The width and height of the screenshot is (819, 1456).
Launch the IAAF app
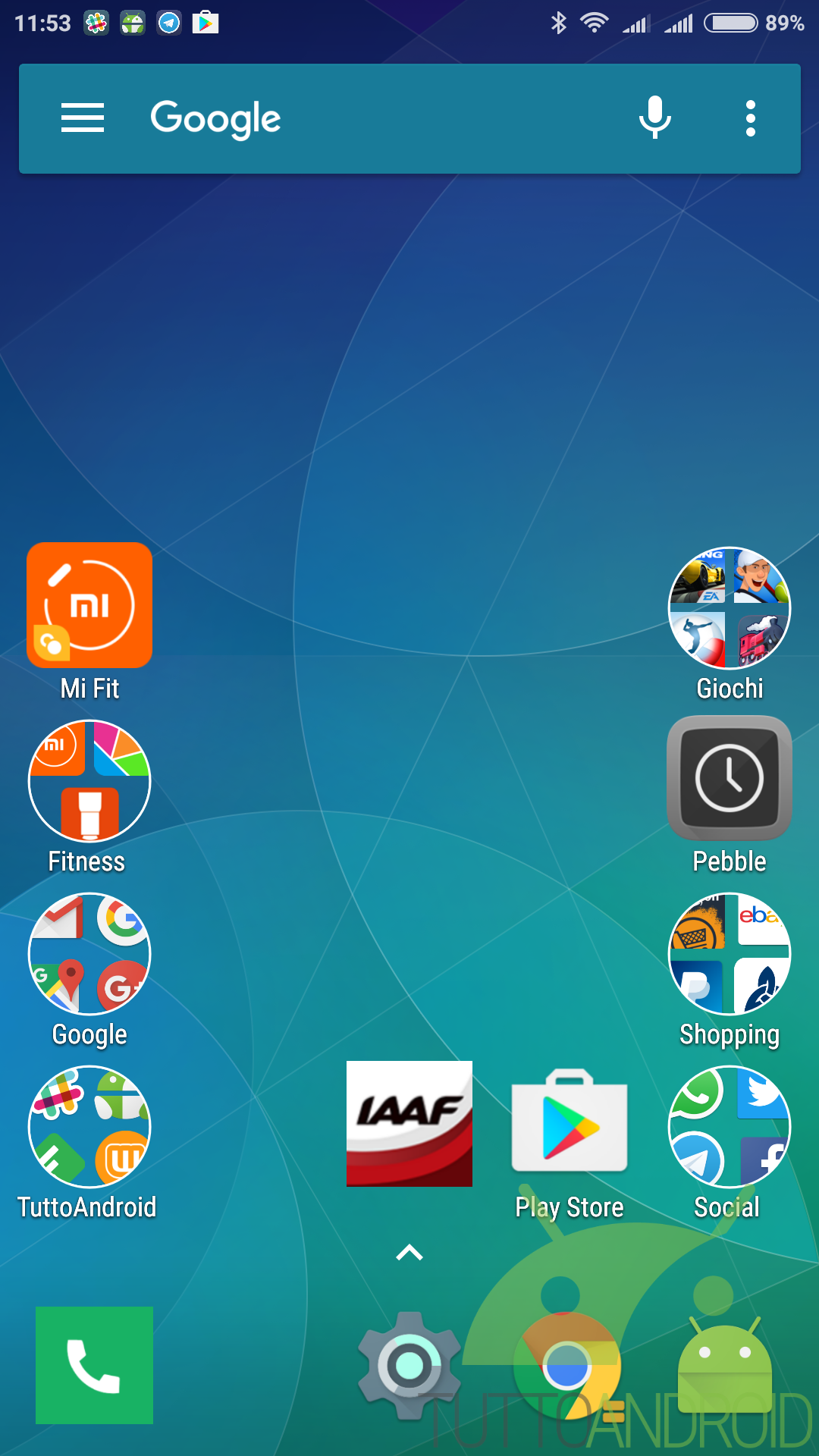coord(409,1124)
